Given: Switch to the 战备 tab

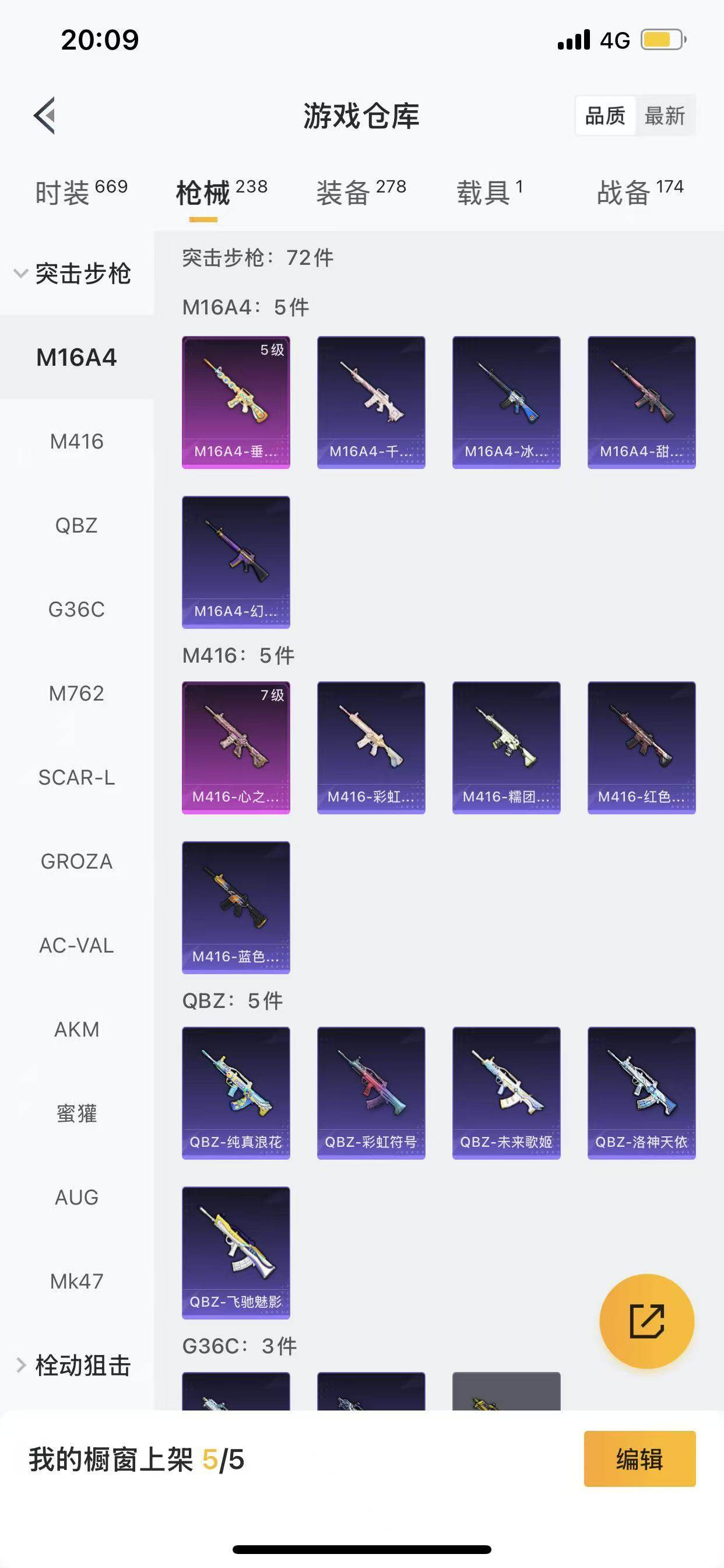Looking at the screenshot, I should coord(639,192).
